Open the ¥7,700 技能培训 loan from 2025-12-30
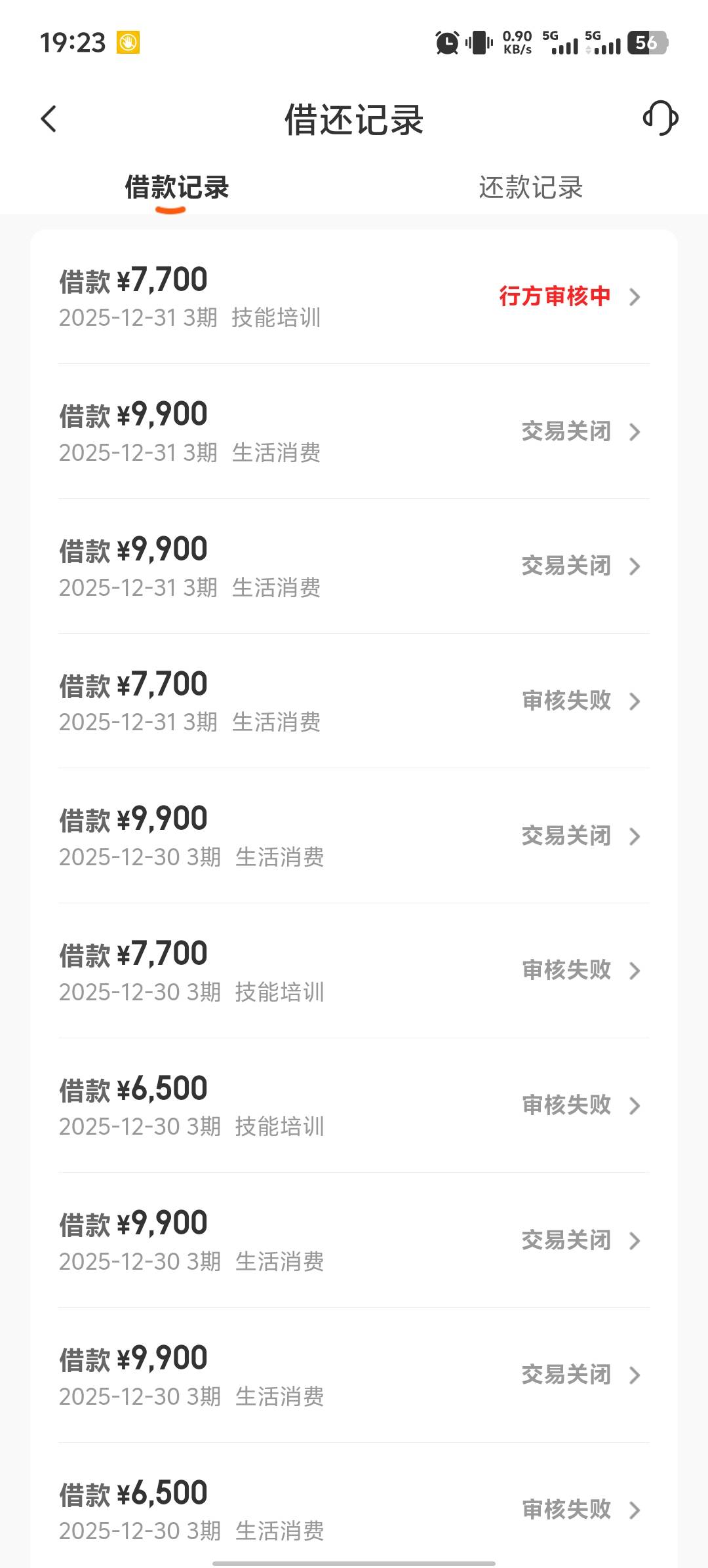The height and width of the screenshot is (1568, 708). [x=354, y=971]
